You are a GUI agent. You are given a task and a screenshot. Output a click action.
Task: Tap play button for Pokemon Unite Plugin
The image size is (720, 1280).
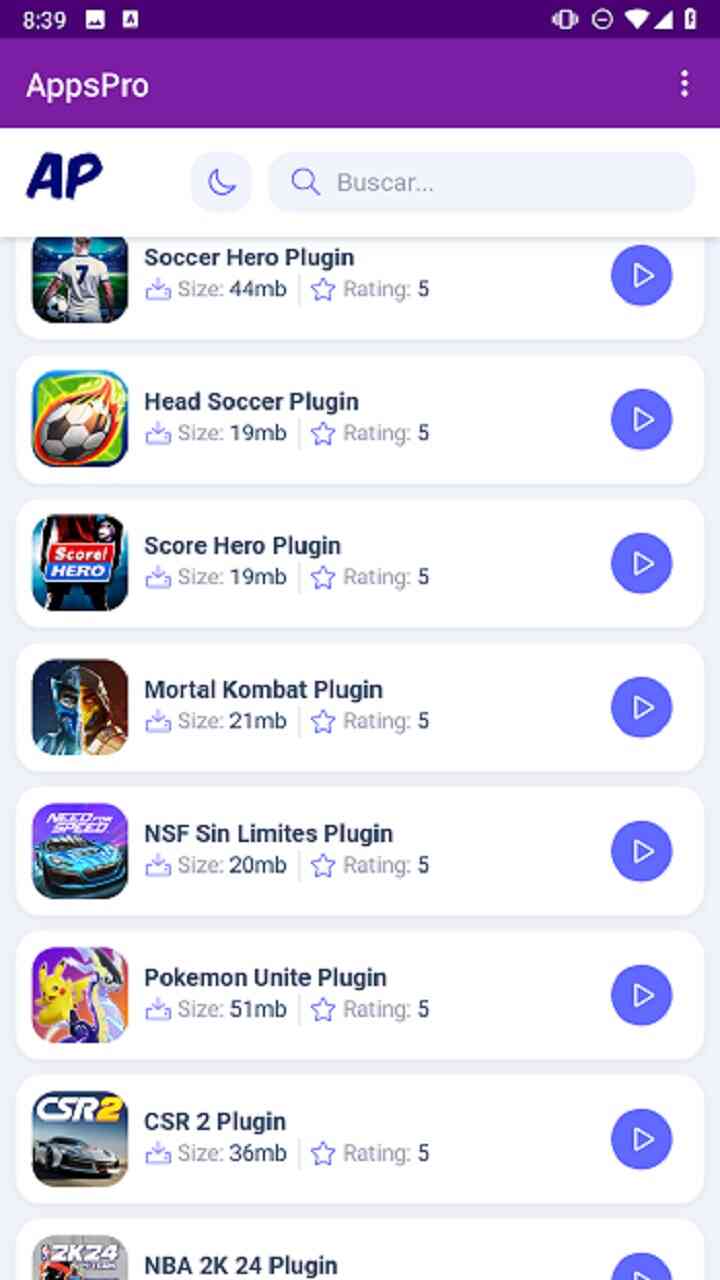tap(641, 995)
